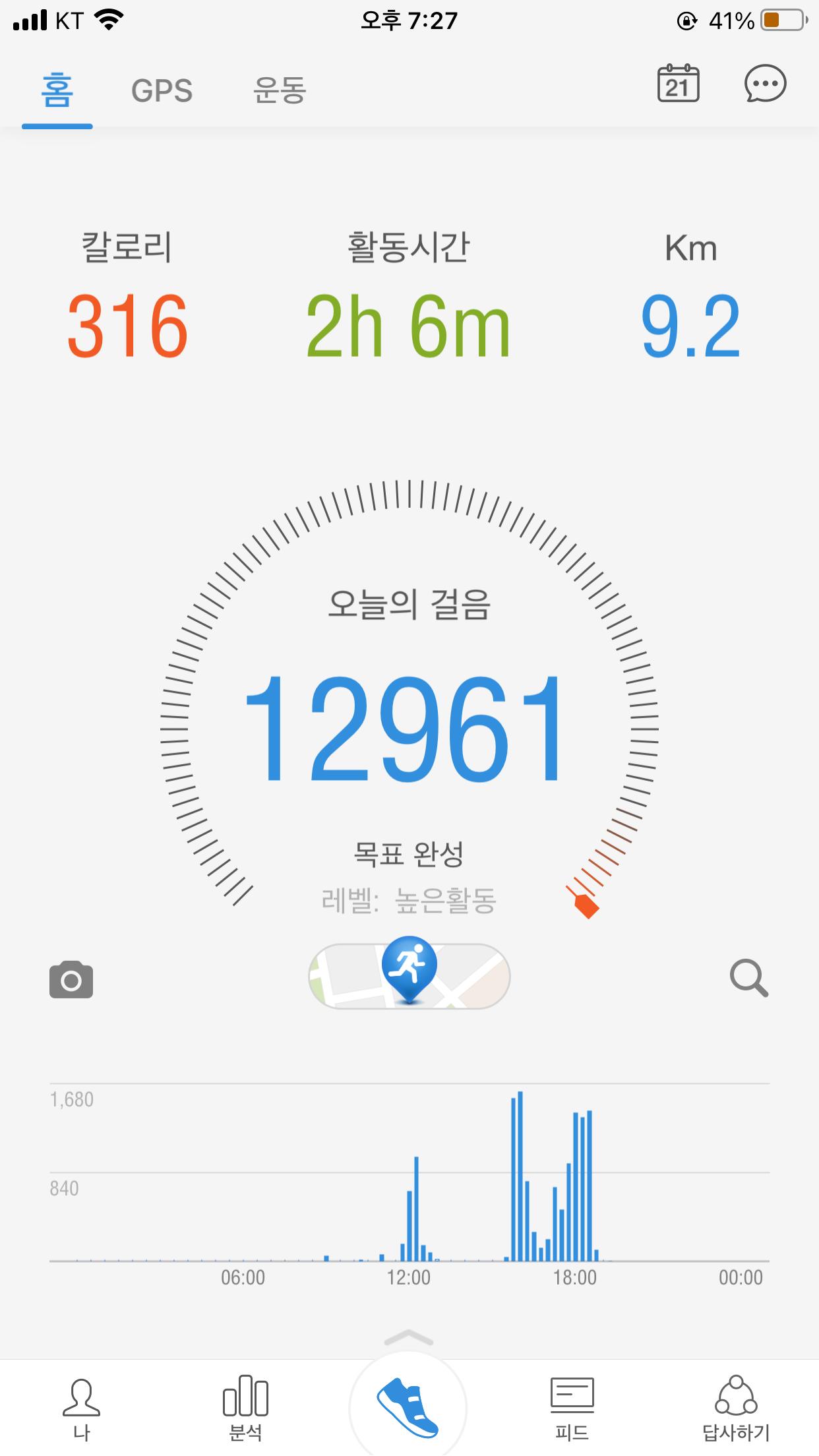This screenshot has height=1456, width=819.
Task: Open the calendar icon
Action: pos(678,84)
